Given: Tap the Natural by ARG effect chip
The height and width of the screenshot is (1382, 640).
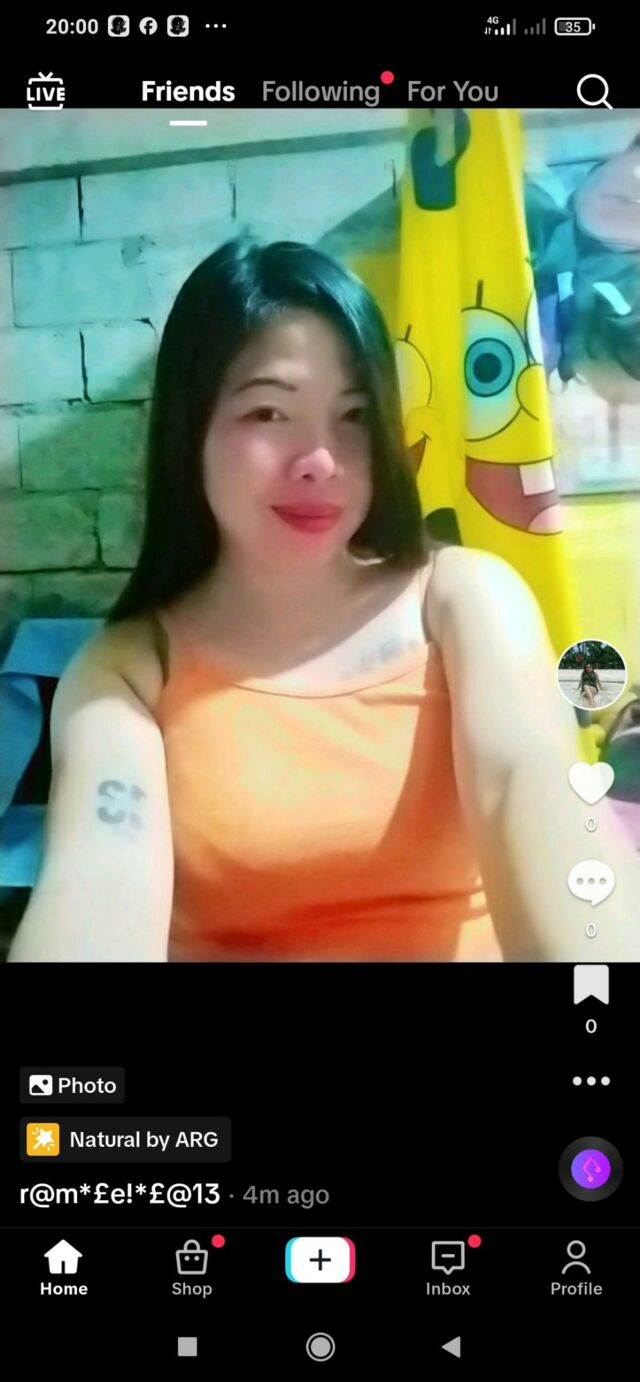Looking at the screenshot, I should [126, 1139].
